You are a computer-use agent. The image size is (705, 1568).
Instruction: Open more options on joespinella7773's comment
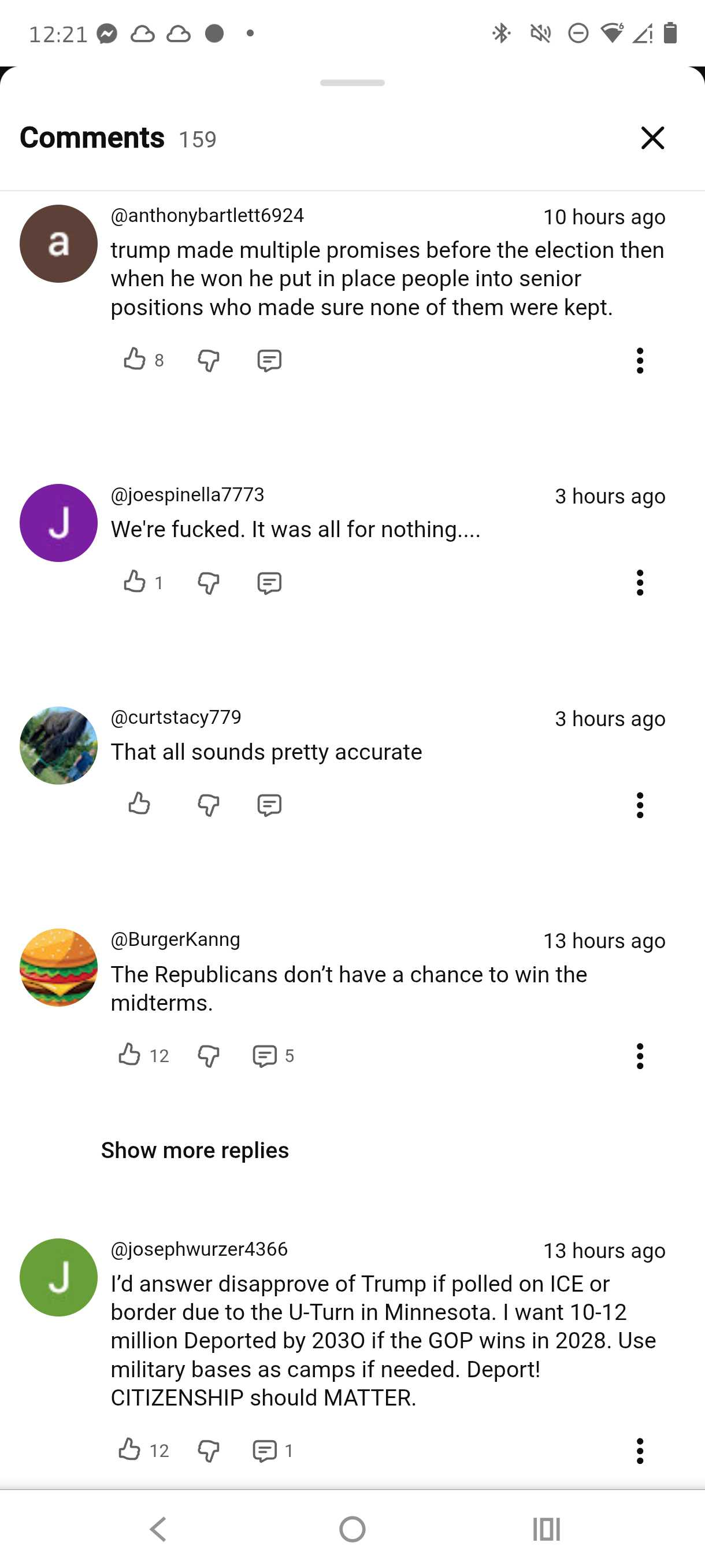coord(639,583)
